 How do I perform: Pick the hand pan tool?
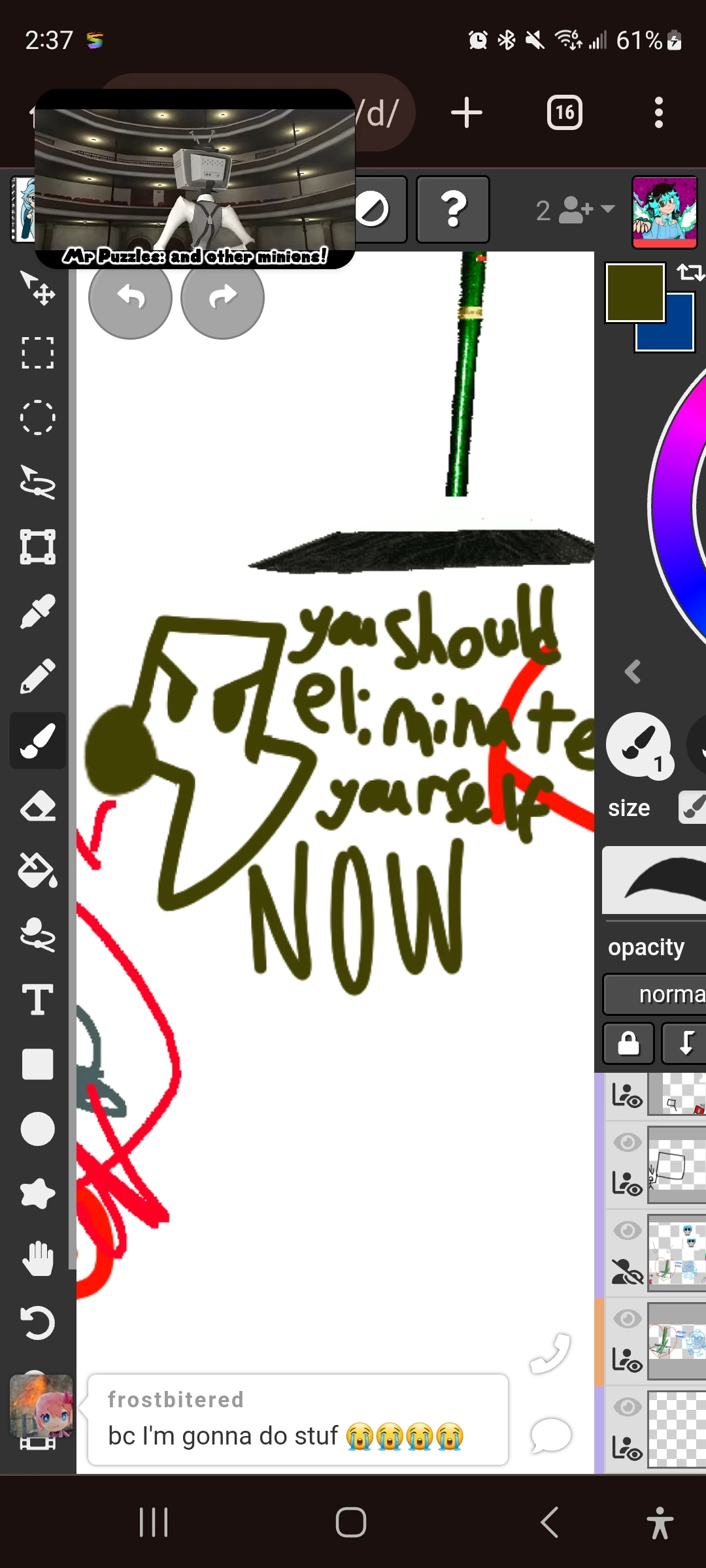(38, 1258)
